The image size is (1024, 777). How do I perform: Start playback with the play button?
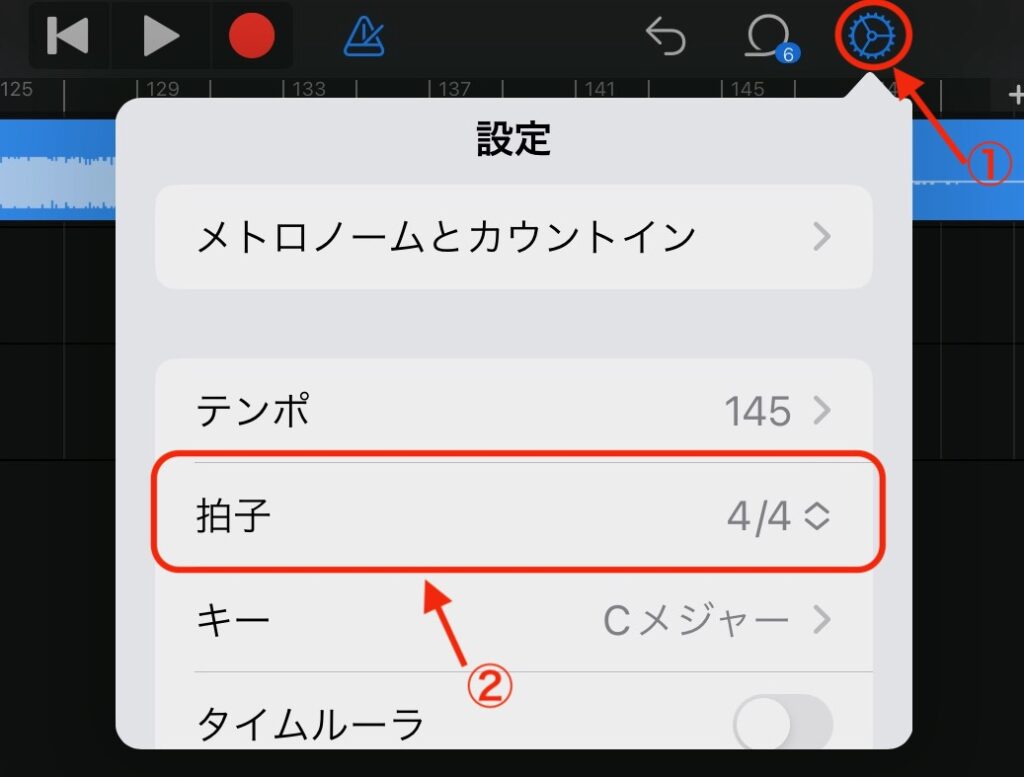coord(160,38)
